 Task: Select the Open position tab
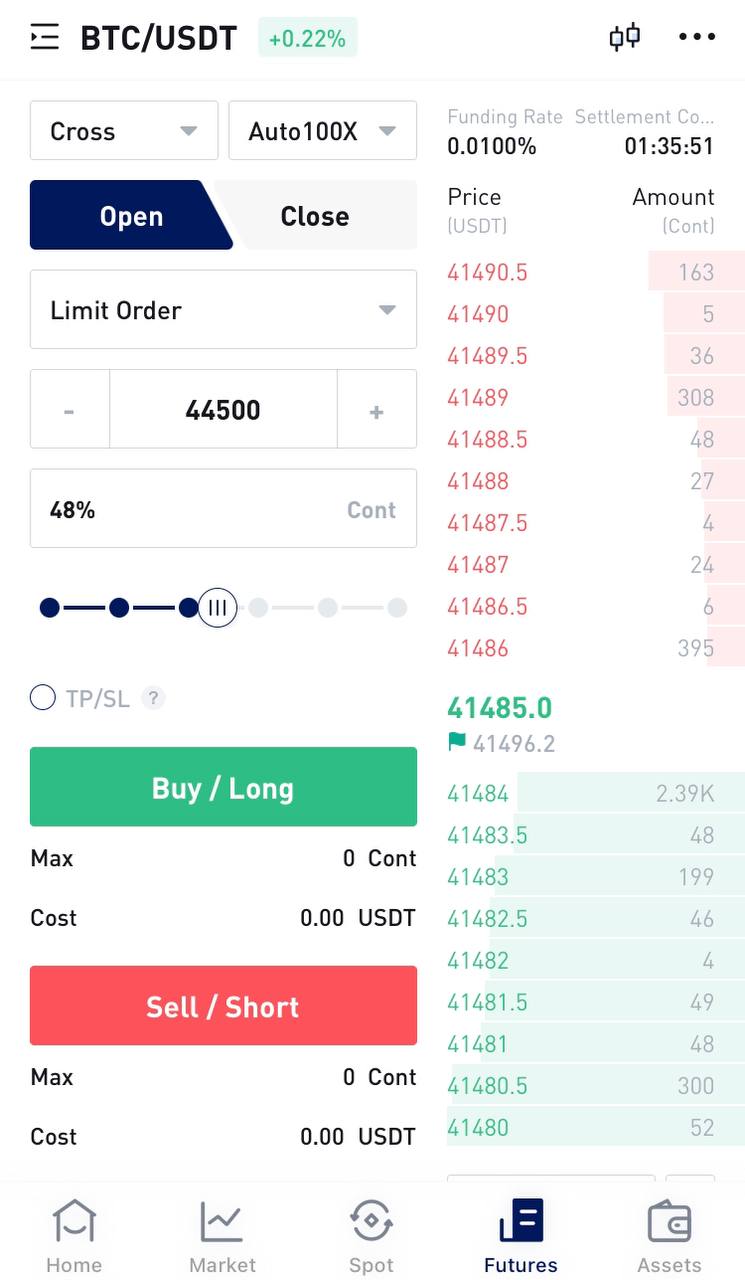coord(131,216)
